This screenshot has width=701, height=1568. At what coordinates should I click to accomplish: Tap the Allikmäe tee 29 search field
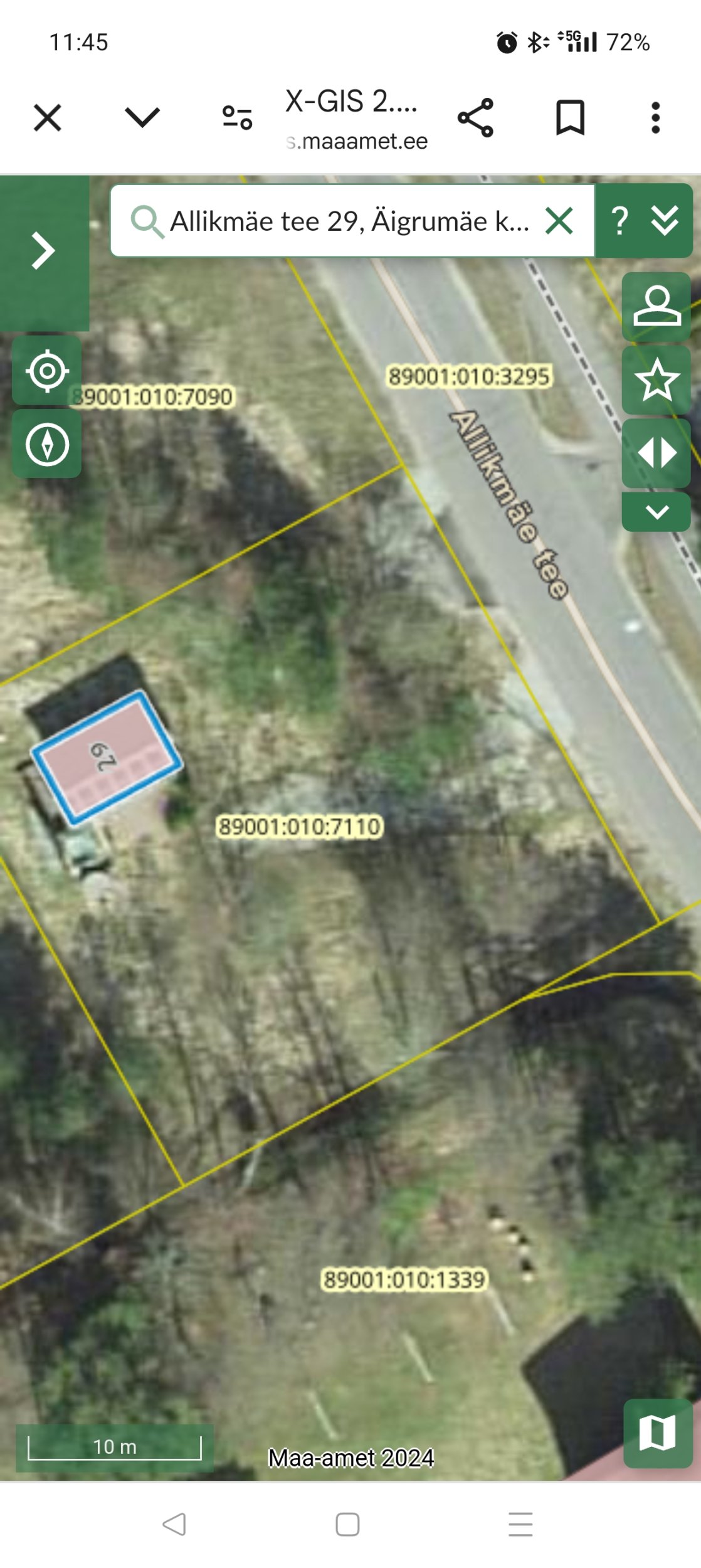pyautogui.click(x=348, y=221)
